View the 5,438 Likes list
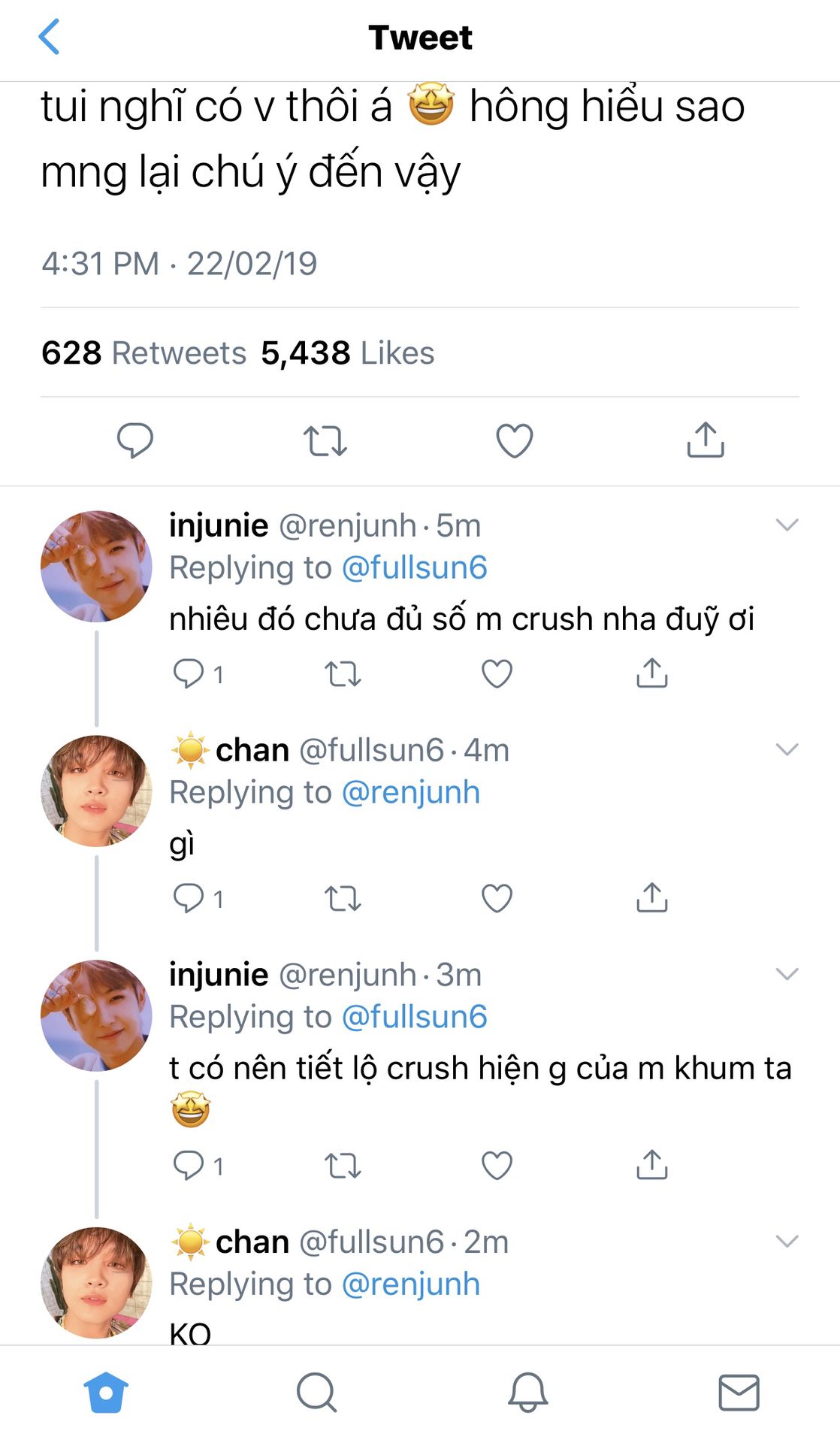The width and height of the screenshot is (840, 1443). pyautogui.click(x=347, y=352)
